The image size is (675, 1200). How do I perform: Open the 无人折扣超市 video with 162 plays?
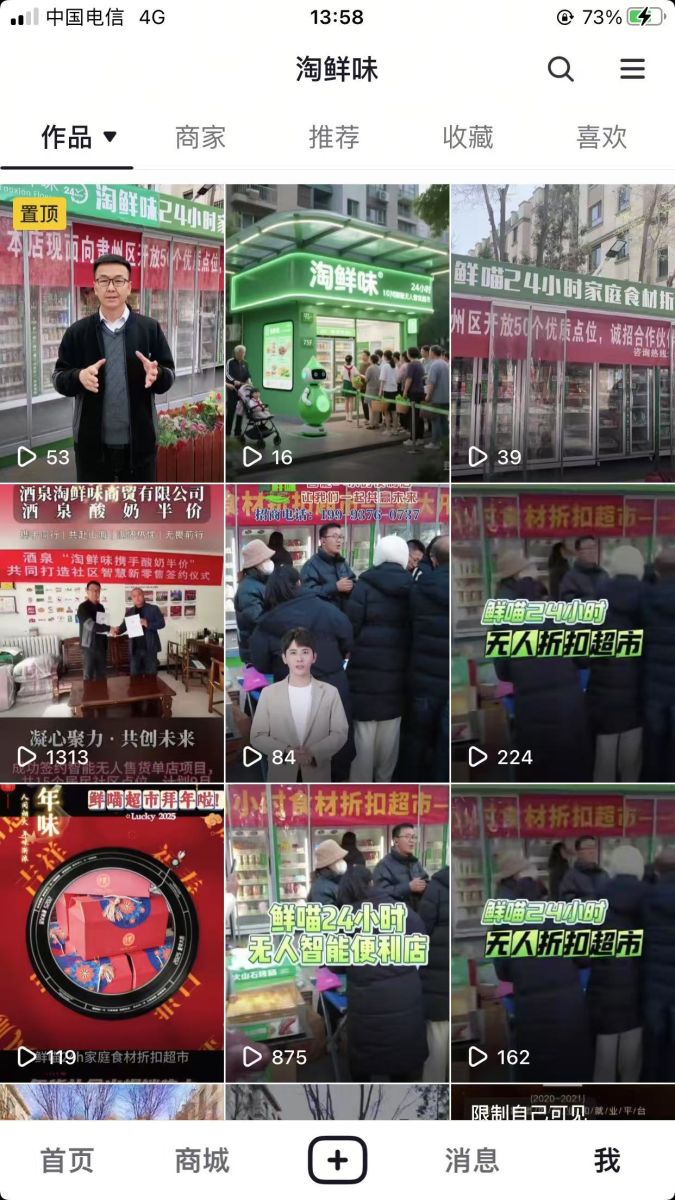coord(563,932)
